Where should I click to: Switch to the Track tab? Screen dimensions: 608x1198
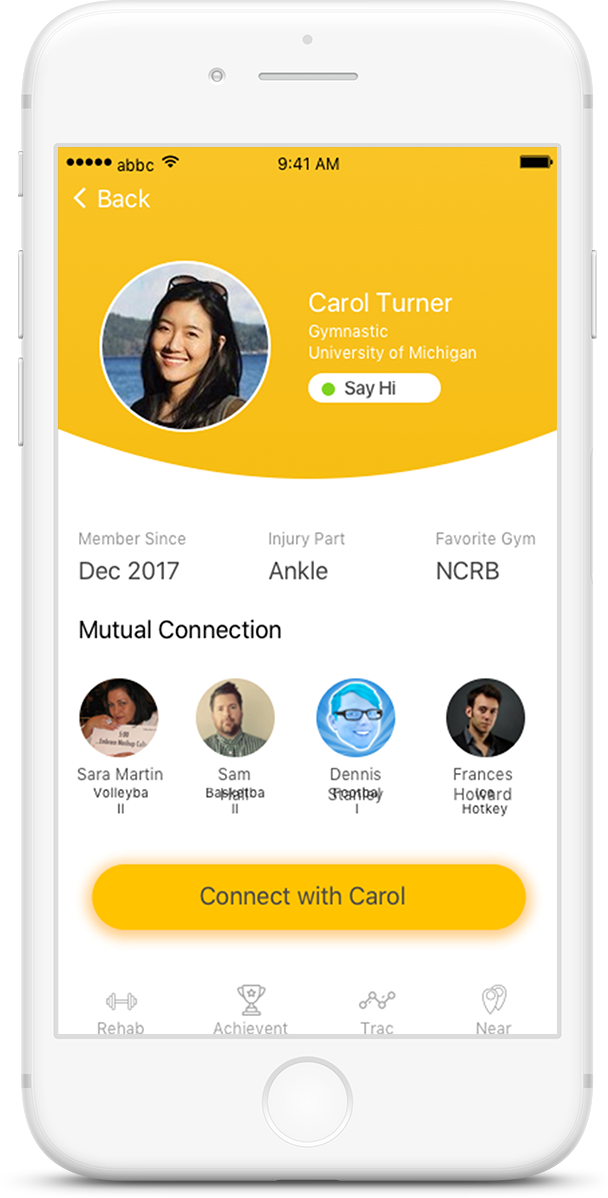tap(377, 1010)
